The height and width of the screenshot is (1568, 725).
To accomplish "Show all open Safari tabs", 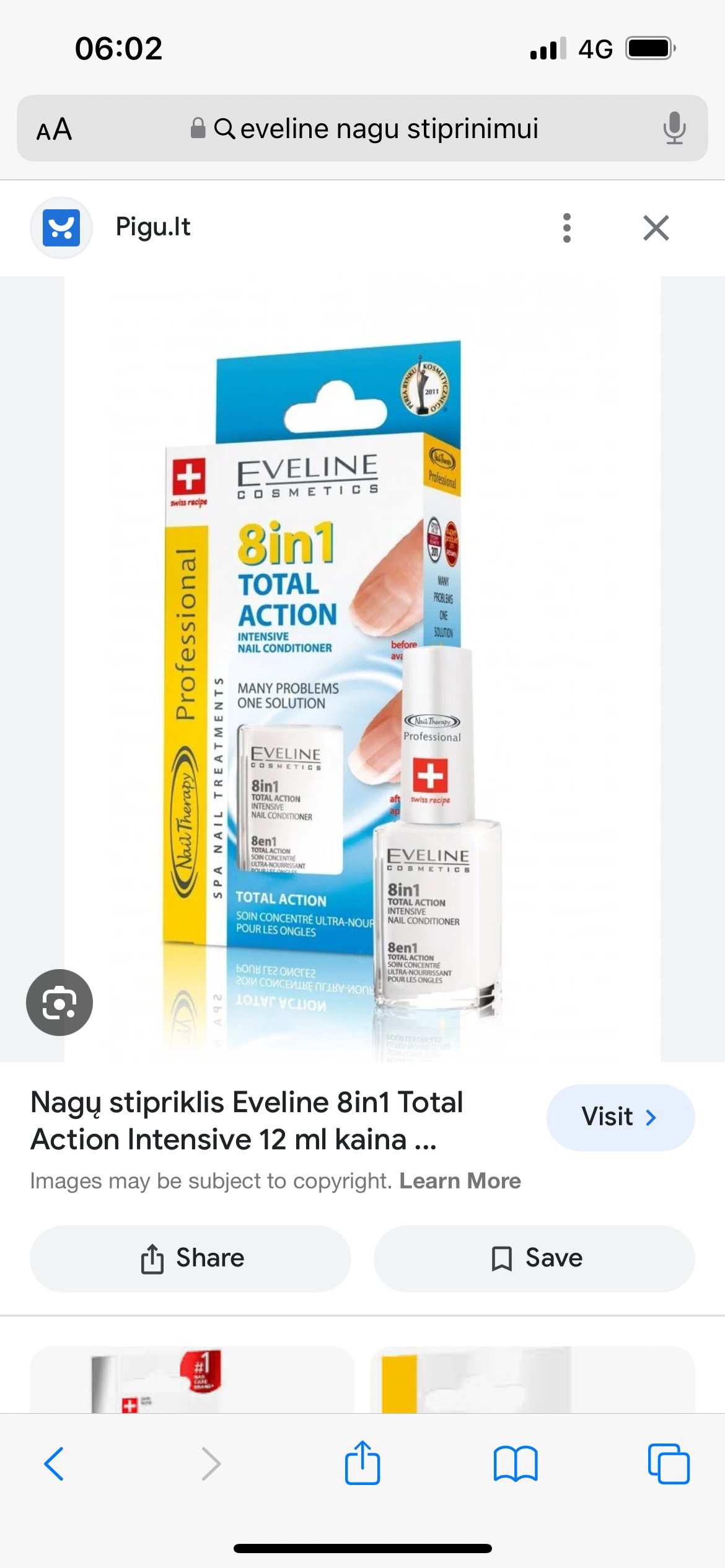I will [x=669, y=1464].
